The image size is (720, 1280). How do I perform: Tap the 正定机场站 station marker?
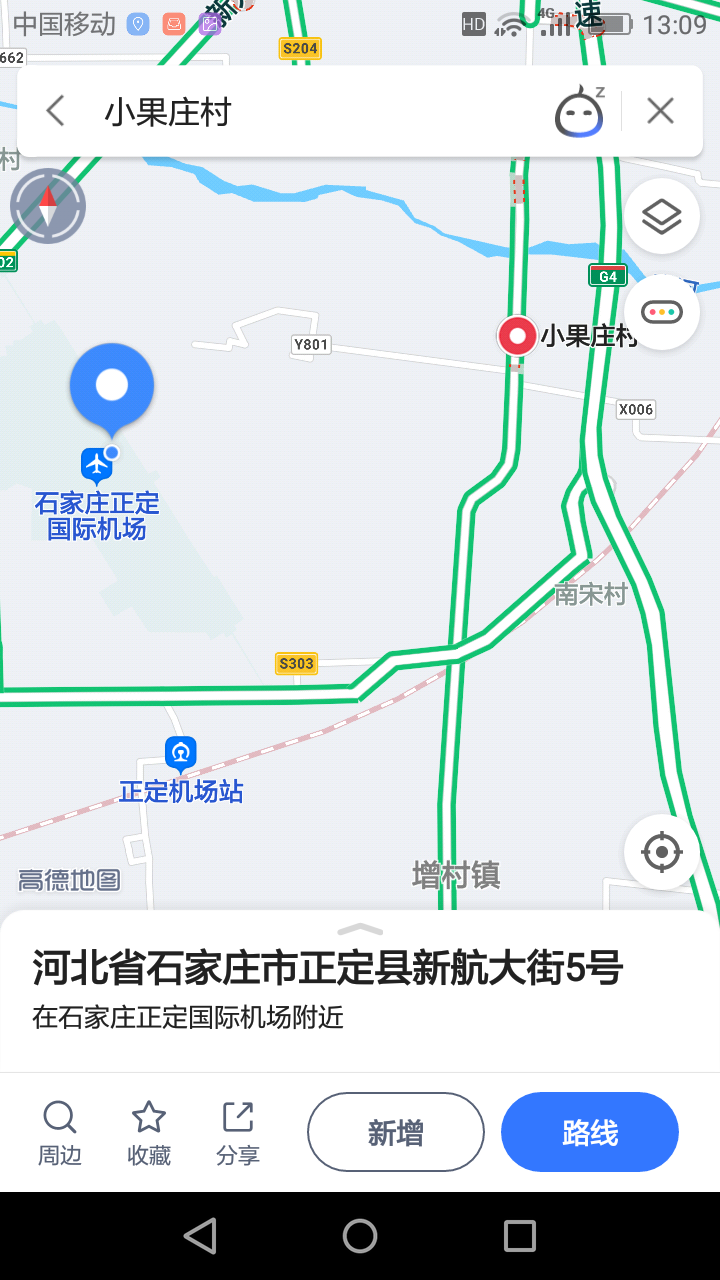(180, 752)
